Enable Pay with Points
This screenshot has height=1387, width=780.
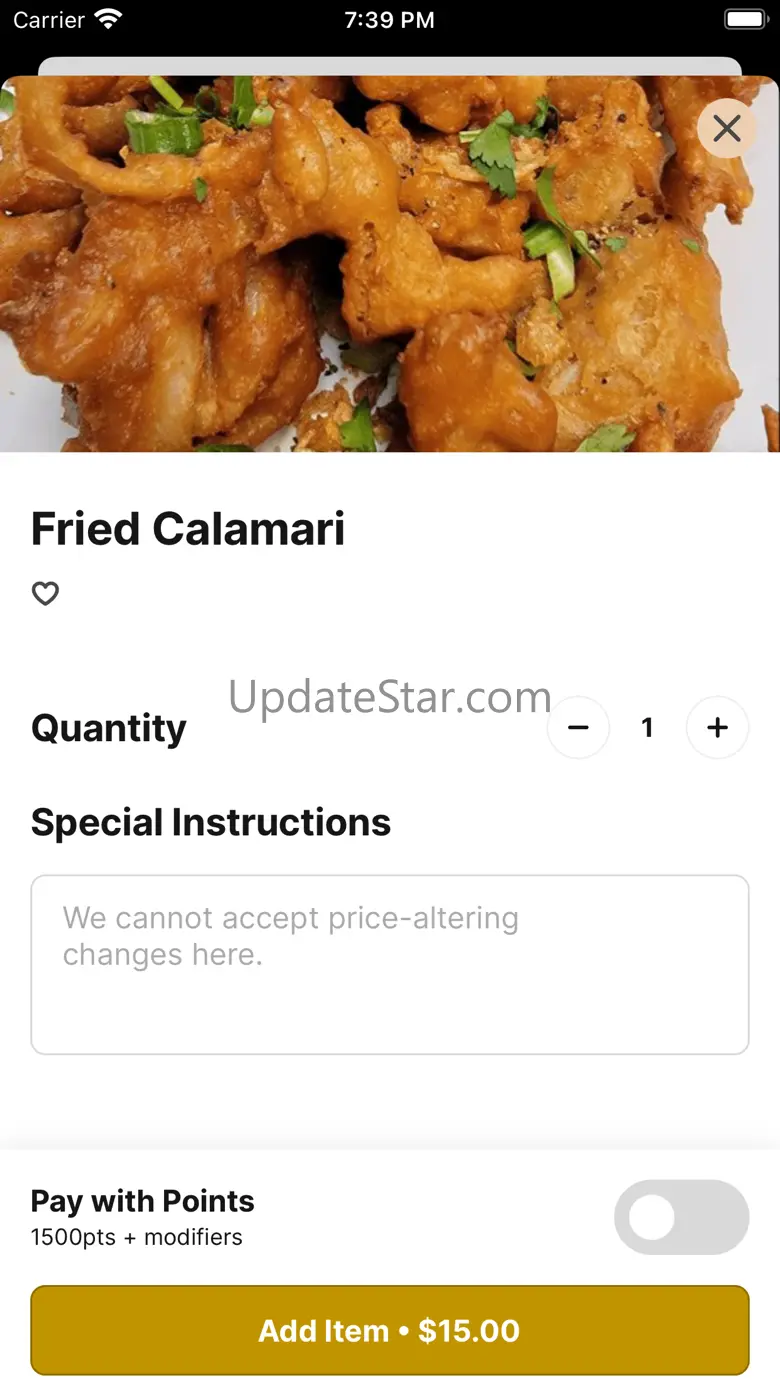click(x=681, y=1217)
